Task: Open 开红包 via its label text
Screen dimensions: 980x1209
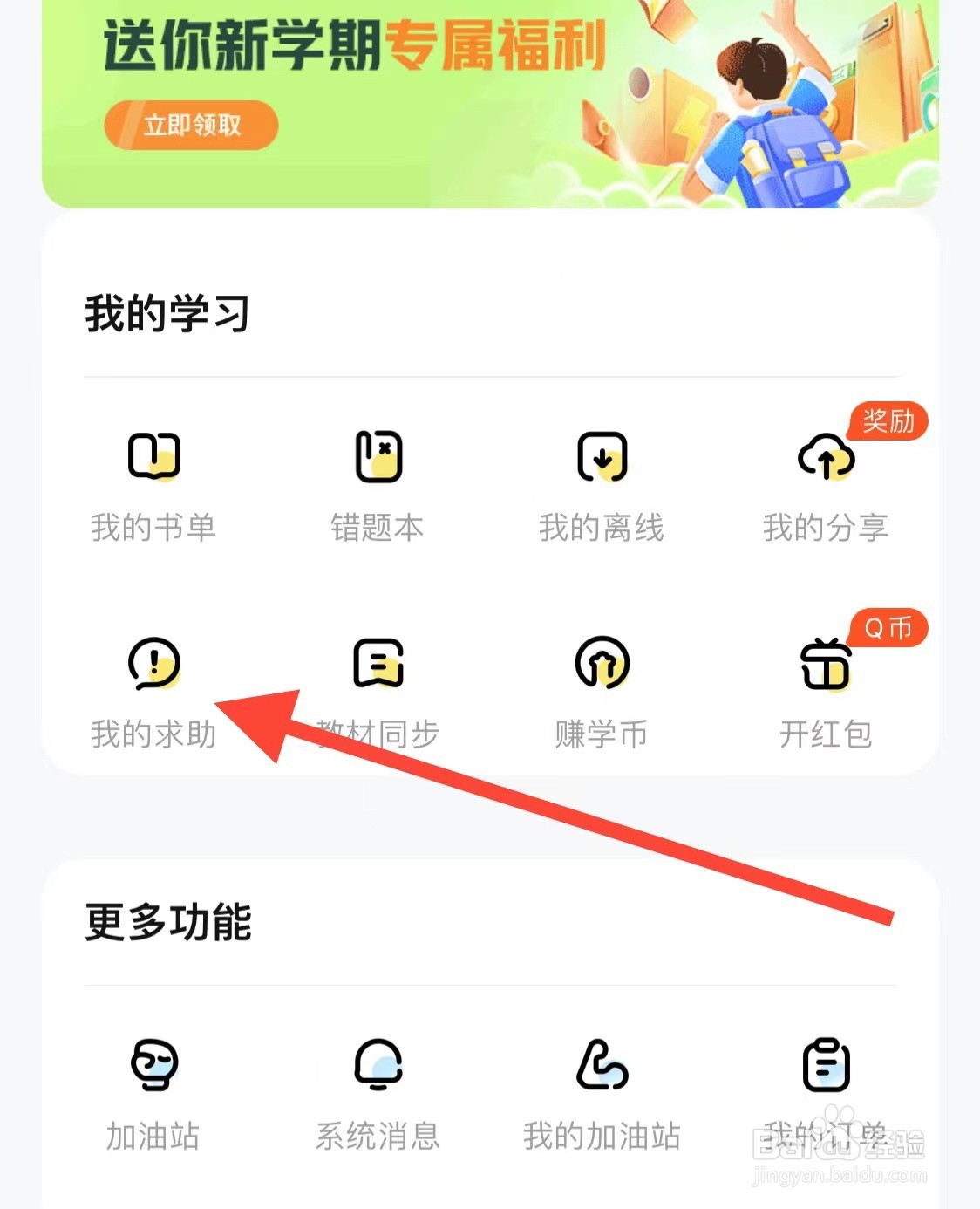Action: pos(827,735)
